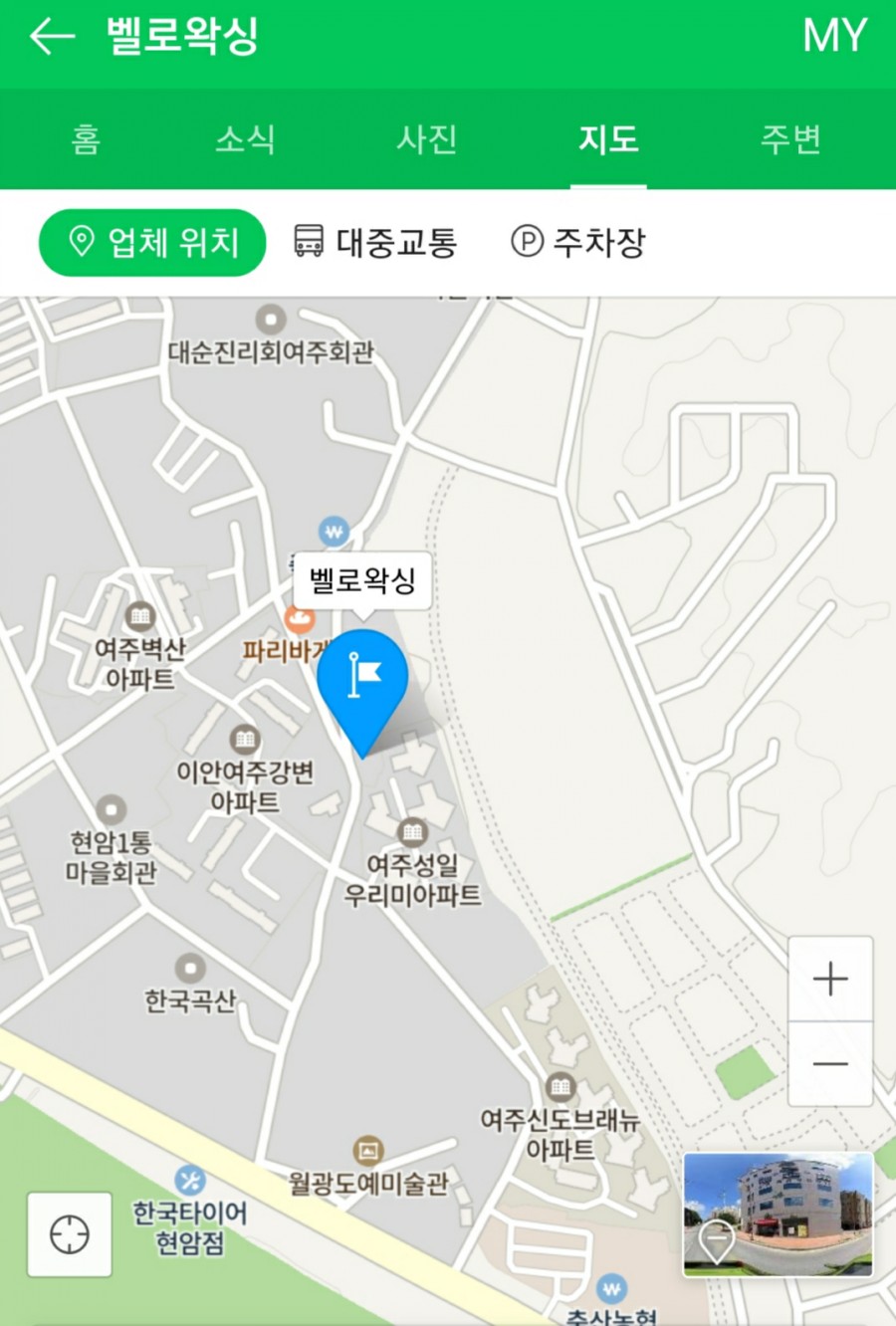
Task: Switch to the 소식 tab
Action: [x=245, y=139]
